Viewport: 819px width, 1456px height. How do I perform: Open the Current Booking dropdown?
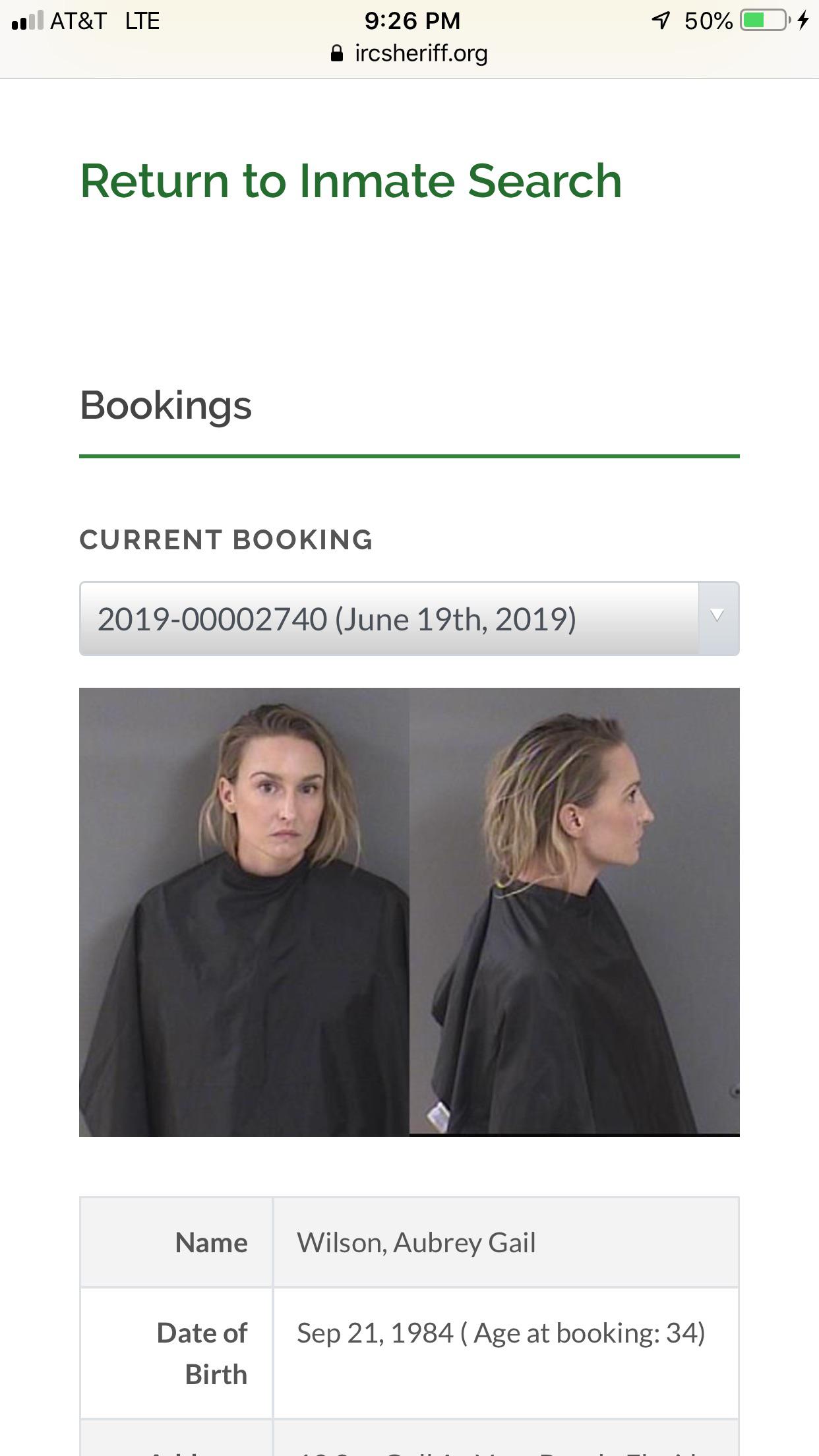click(x=409, y=619)
